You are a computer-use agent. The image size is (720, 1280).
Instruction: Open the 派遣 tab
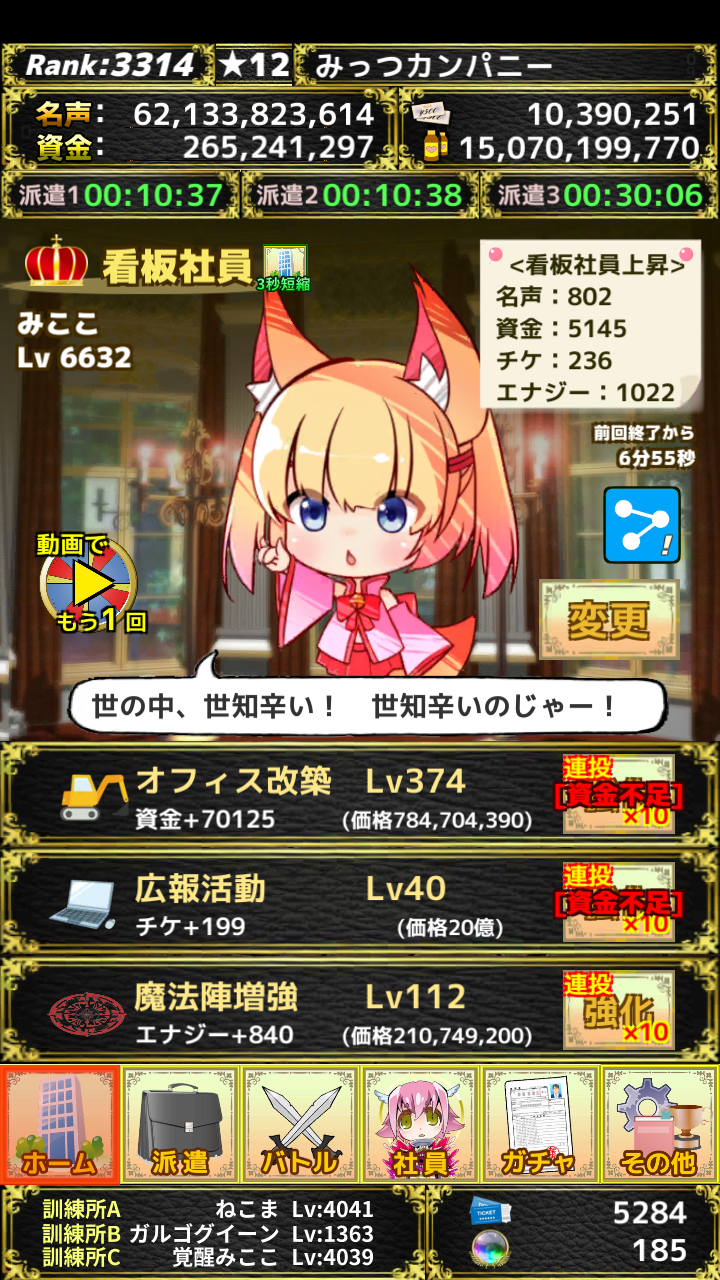click(180, 1124)
